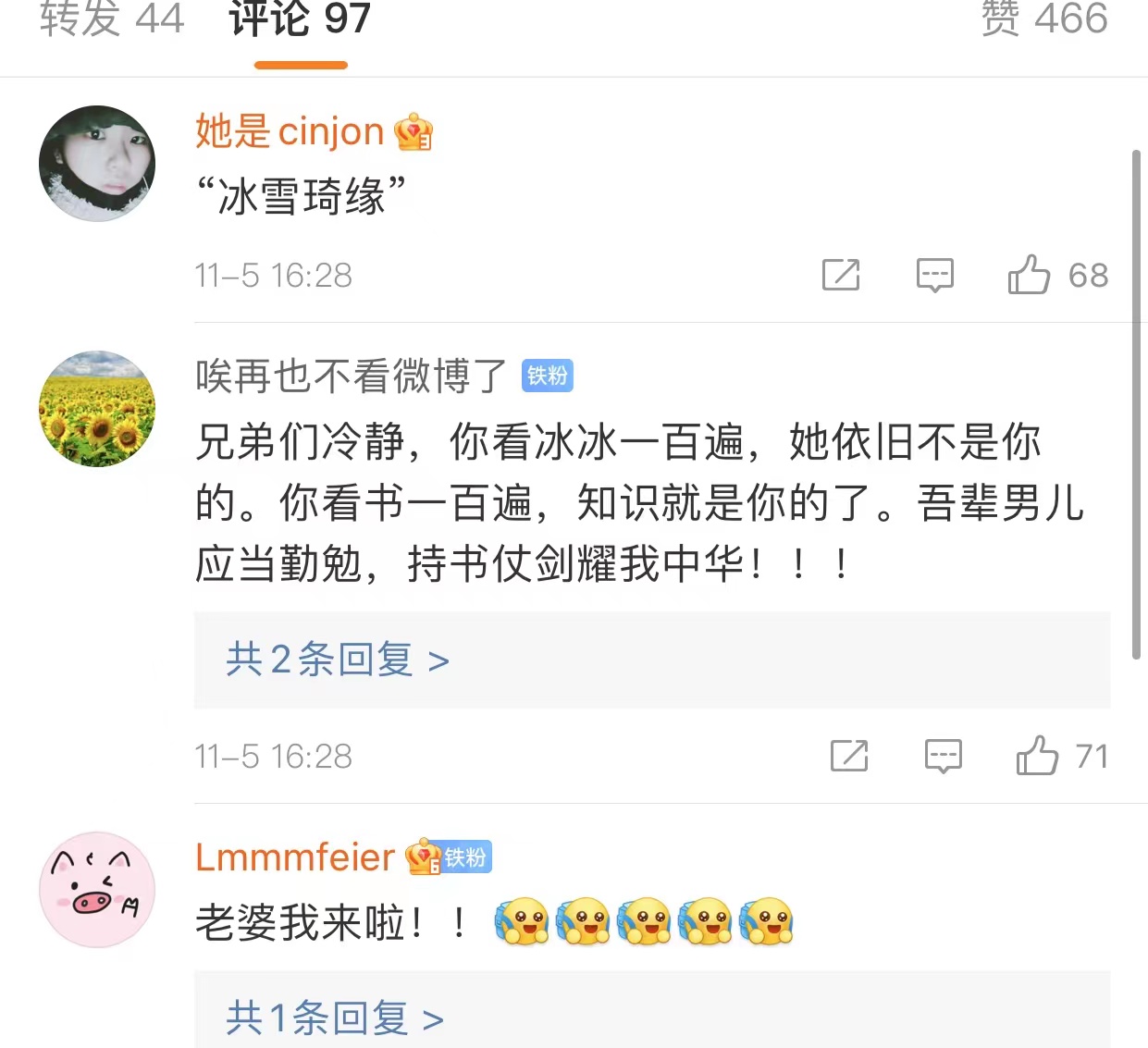Repost the 兄弟们冷静 comment

(848, 756)
